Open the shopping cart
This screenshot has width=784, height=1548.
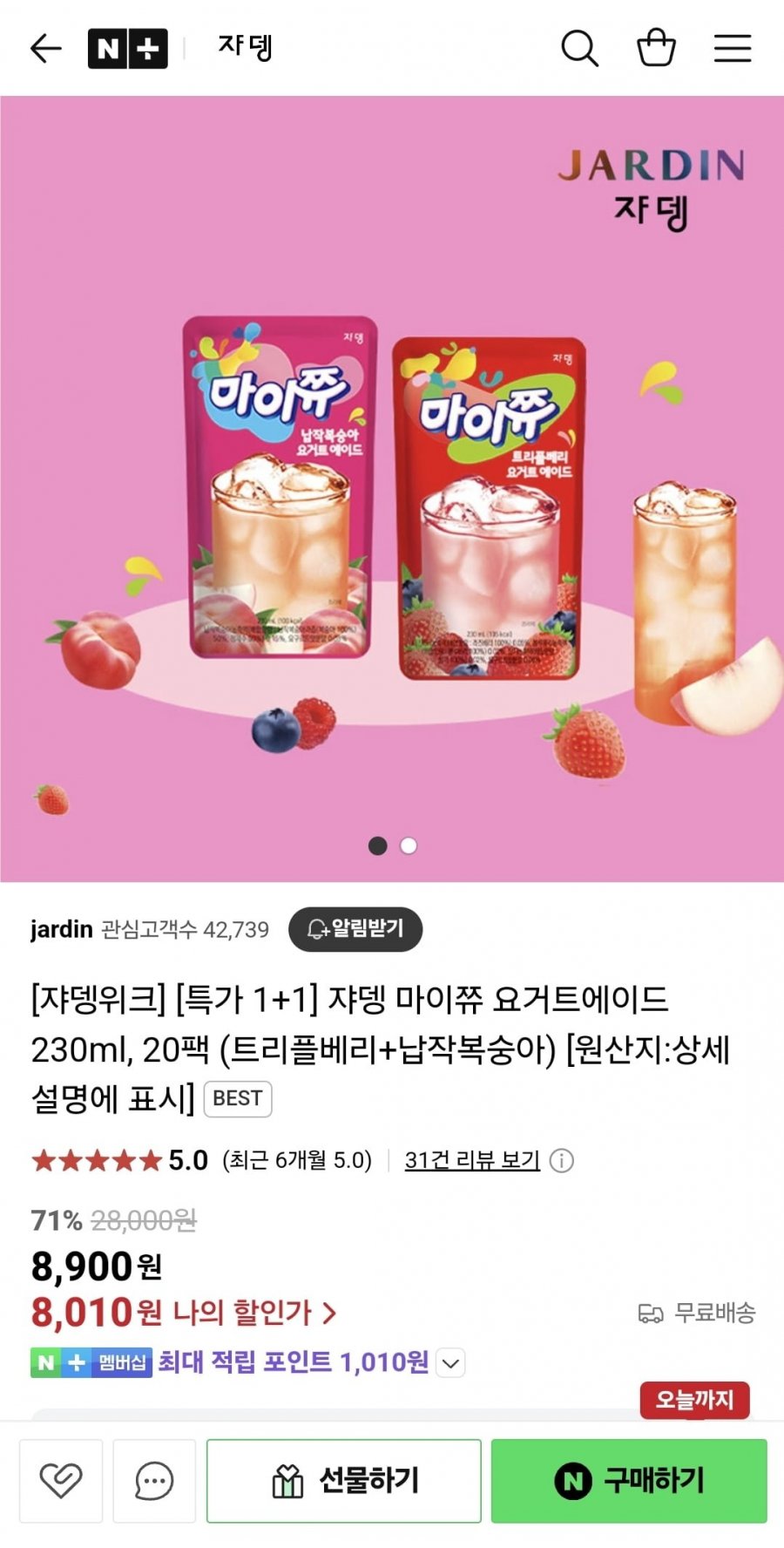coord(656,48)
